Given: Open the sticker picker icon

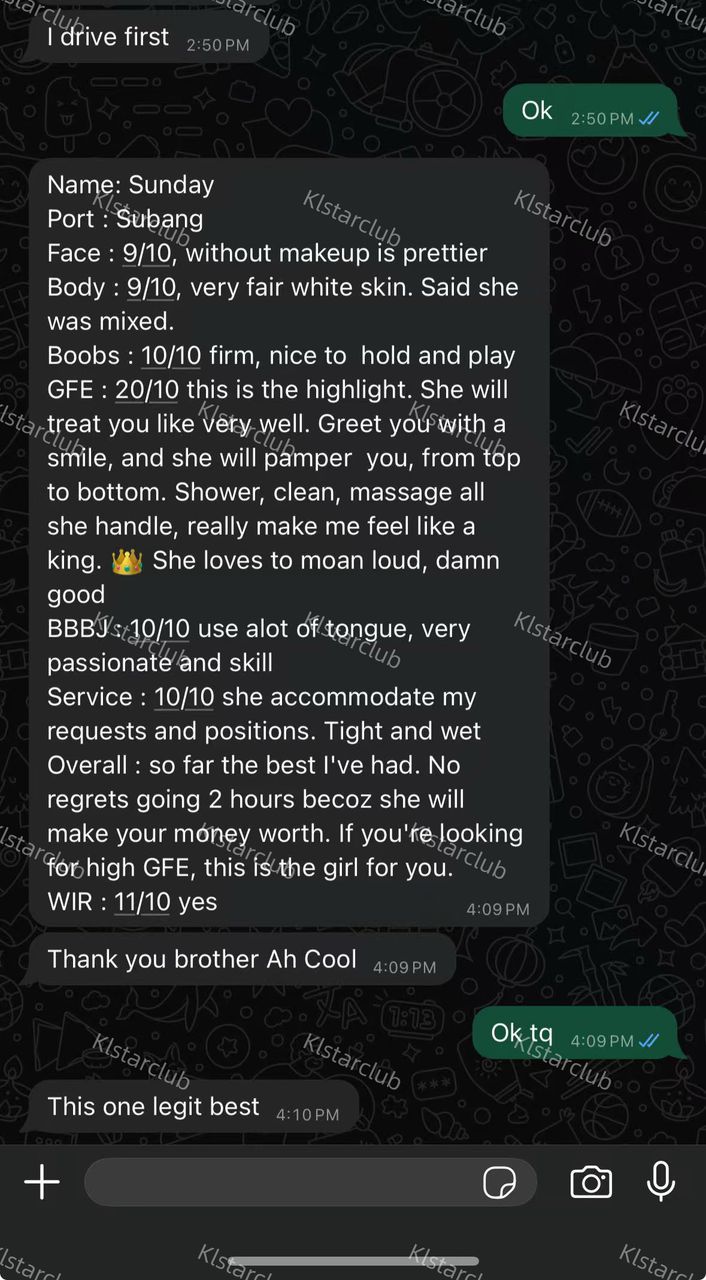Looking at the screenshot, I should pyautogui.click(x=499, y=1182).
